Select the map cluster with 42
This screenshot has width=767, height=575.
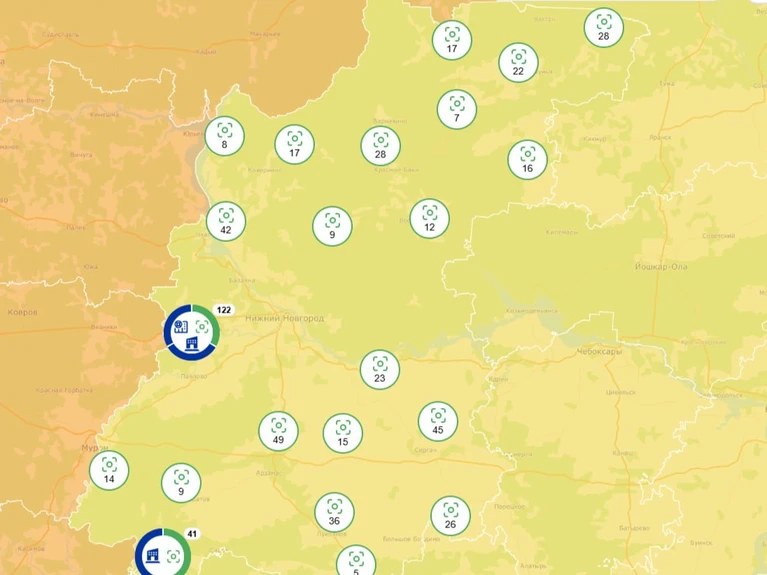point(226,219)
